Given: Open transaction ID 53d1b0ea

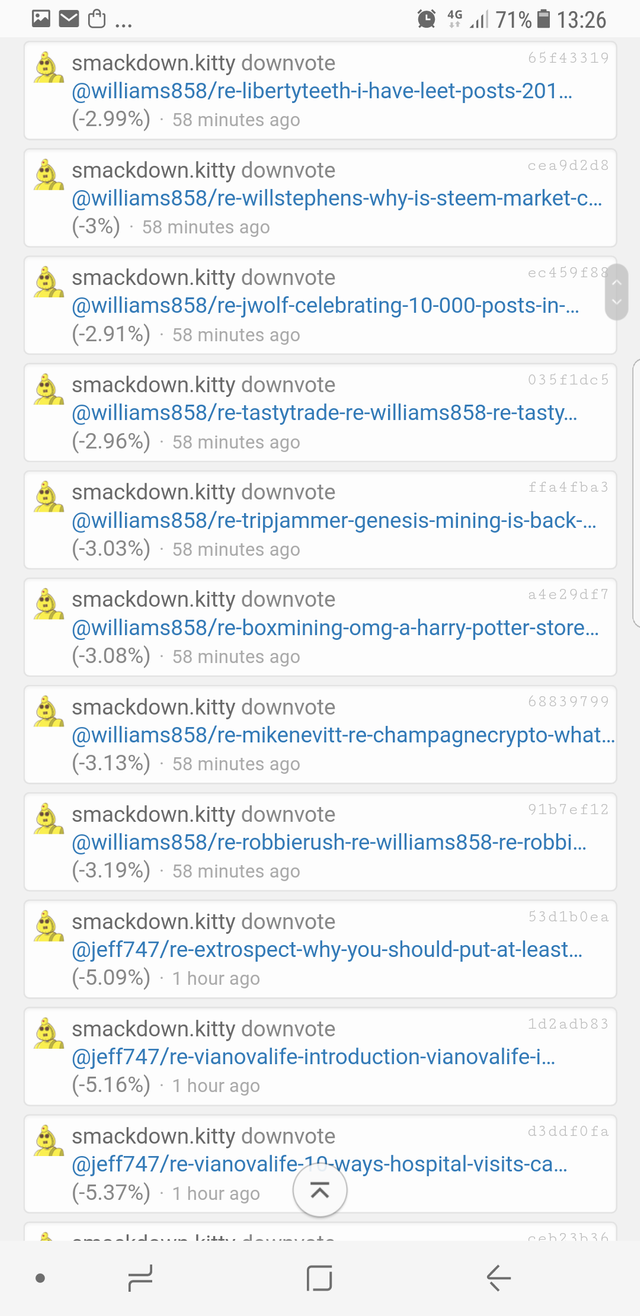Looking at the screenshot, I should point(568,916).
